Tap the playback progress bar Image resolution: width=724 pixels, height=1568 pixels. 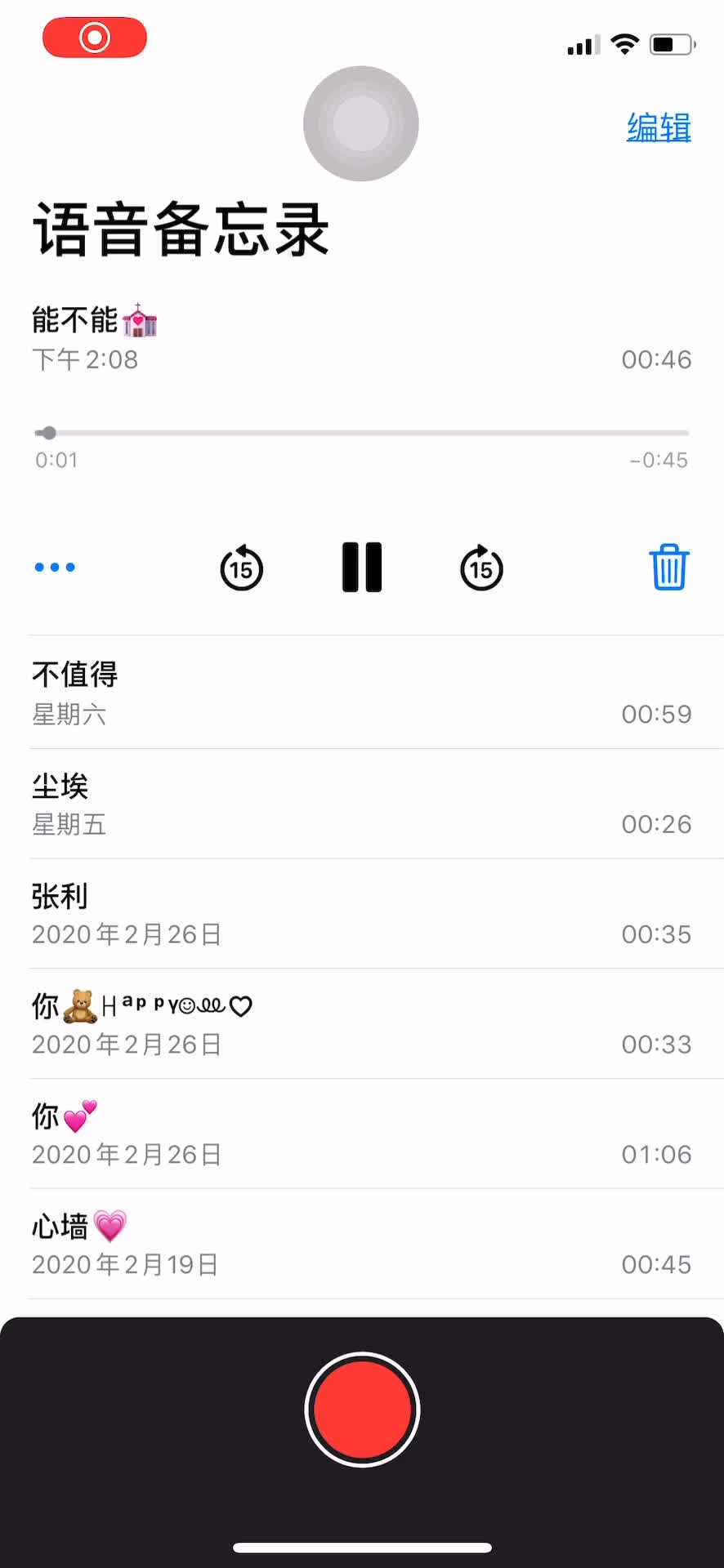point(362,433)
